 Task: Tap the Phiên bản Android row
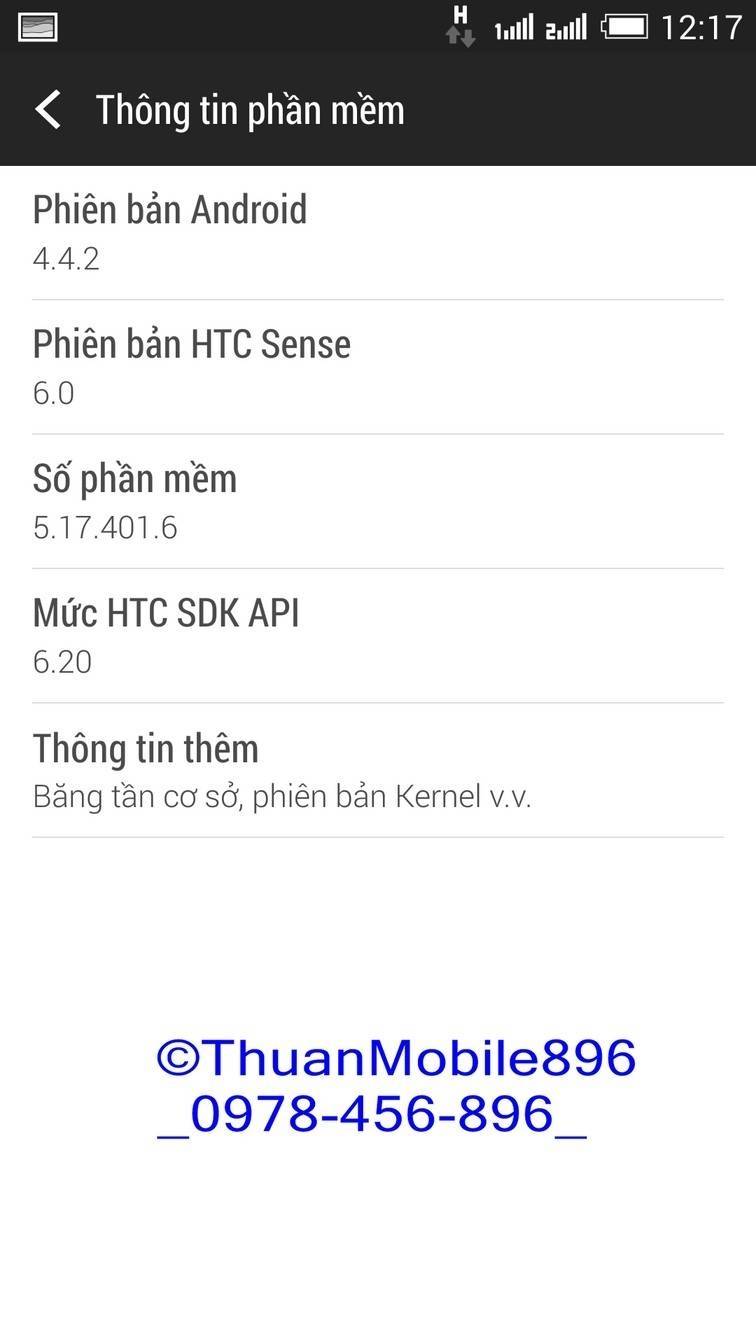(x=378, y=232)
